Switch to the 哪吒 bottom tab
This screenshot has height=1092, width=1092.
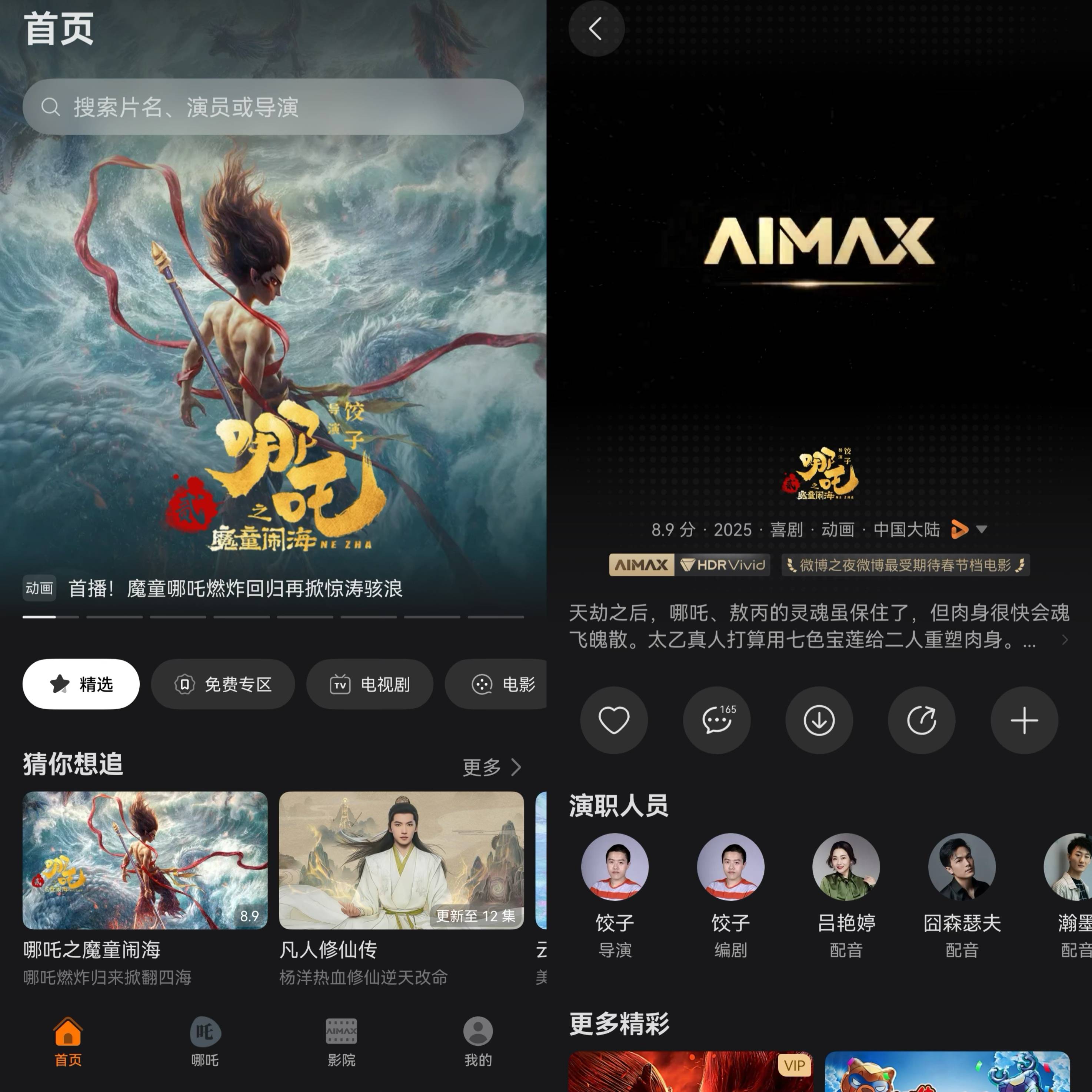204,1042
